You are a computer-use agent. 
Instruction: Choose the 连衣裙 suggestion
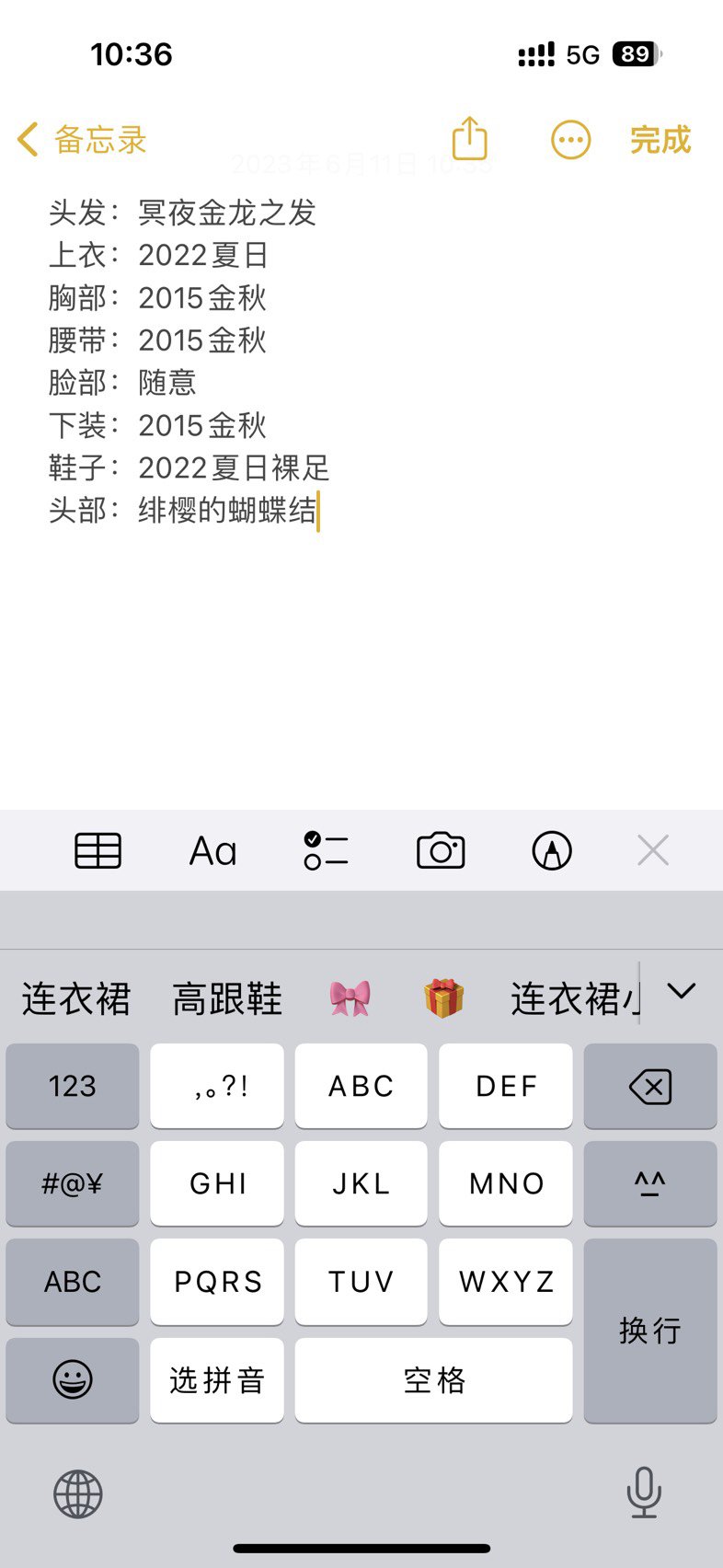[x=76, y=998]
